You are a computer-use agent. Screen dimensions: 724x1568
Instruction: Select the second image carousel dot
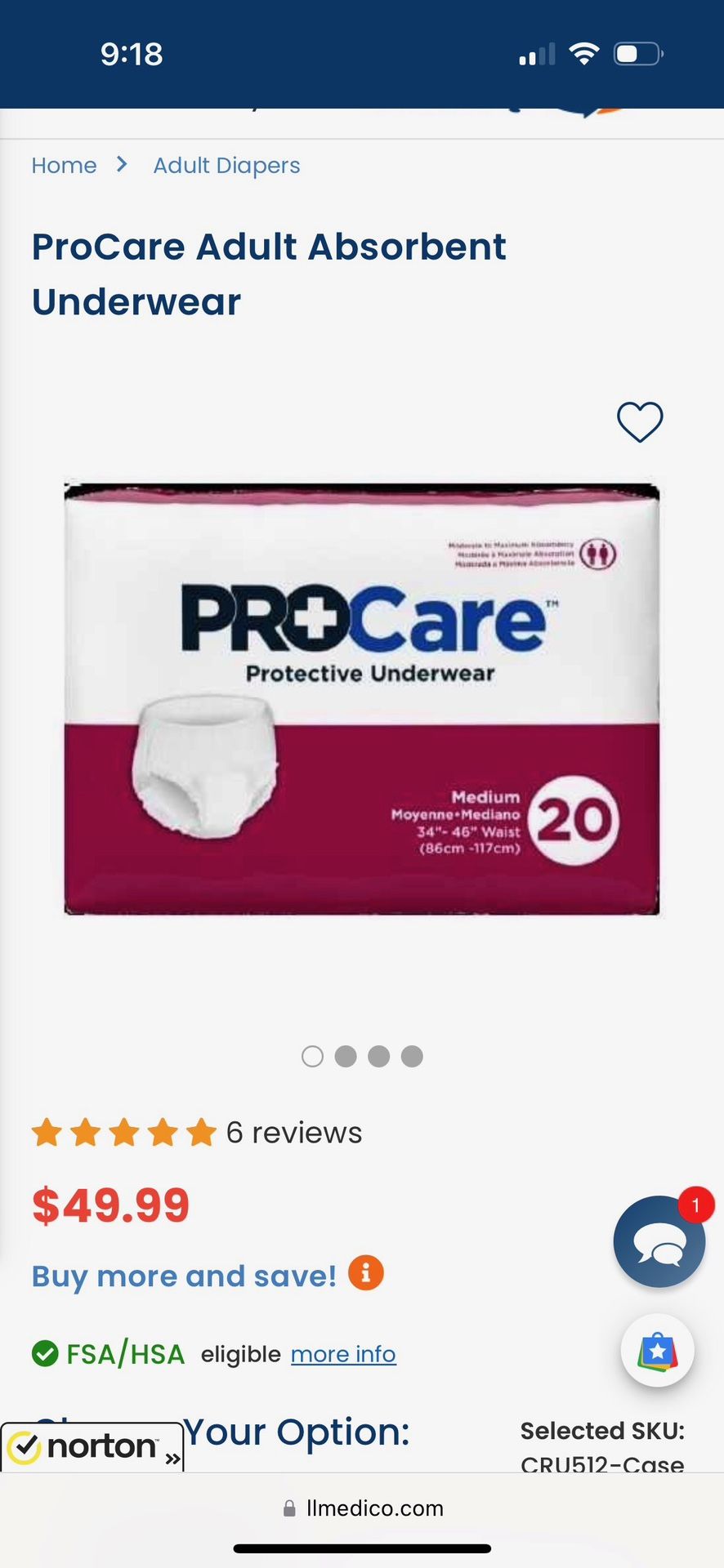pyautogui.click(x=346, y=1056)
